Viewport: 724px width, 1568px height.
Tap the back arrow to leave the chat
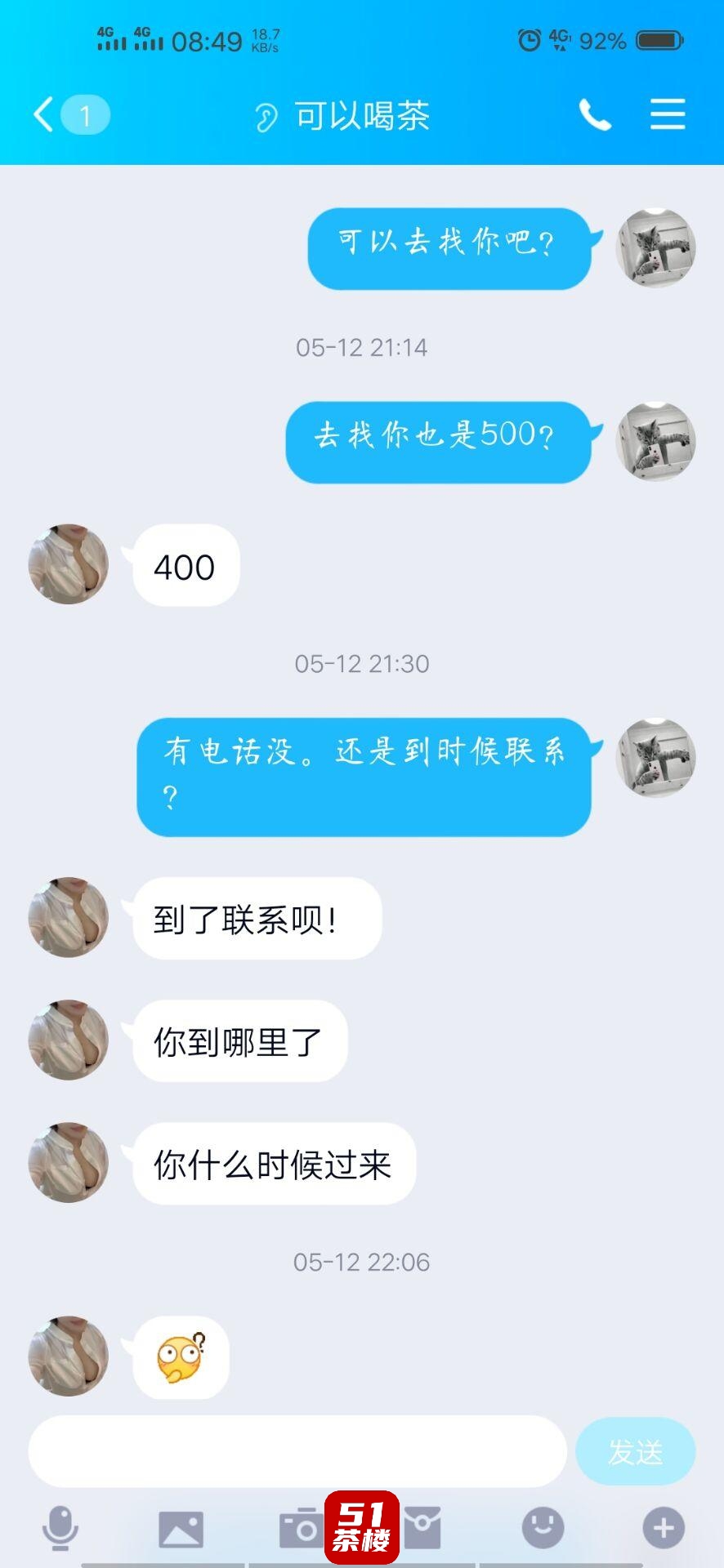click(42, 115)
